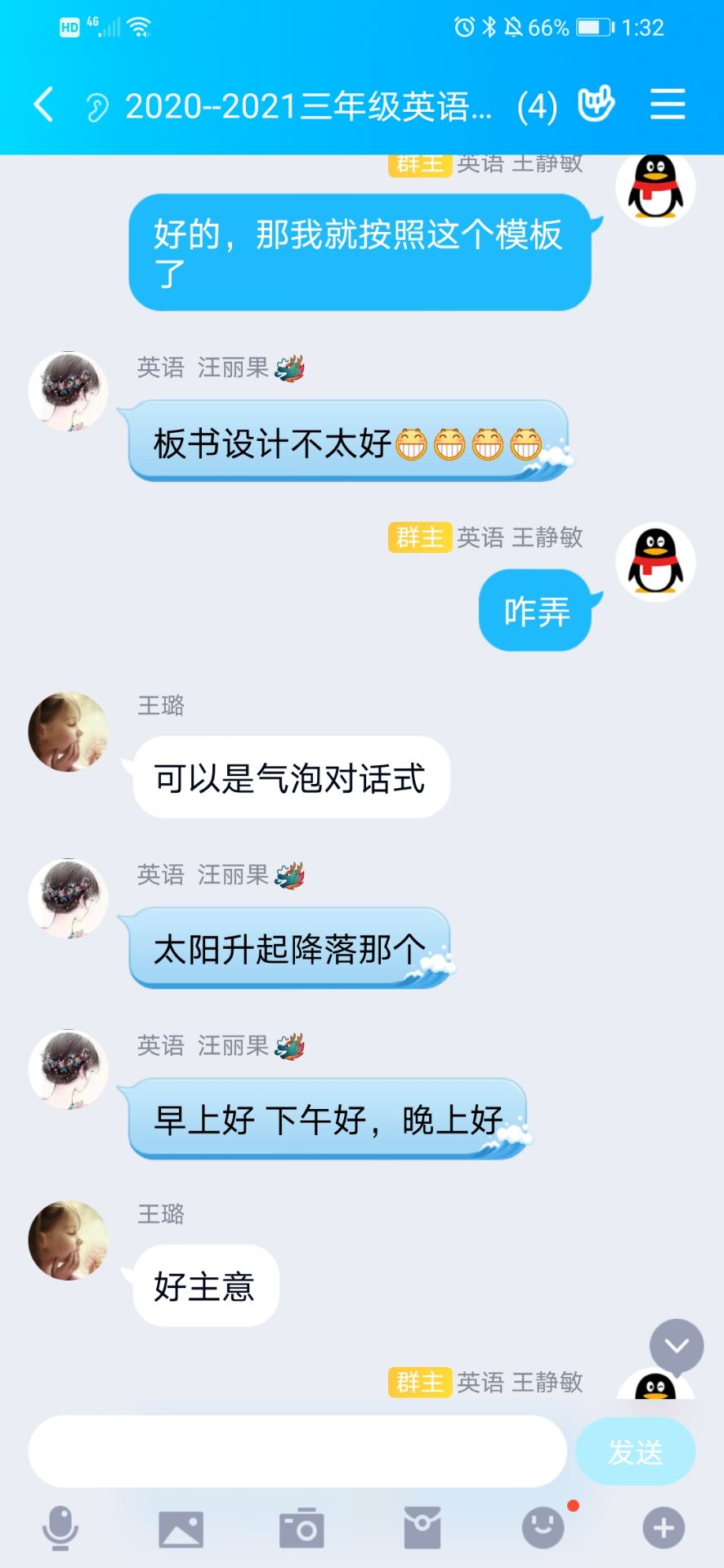Tap the 发送 send button
This screenshot has width=724, height=1568.
click(x=635, y=1451)
